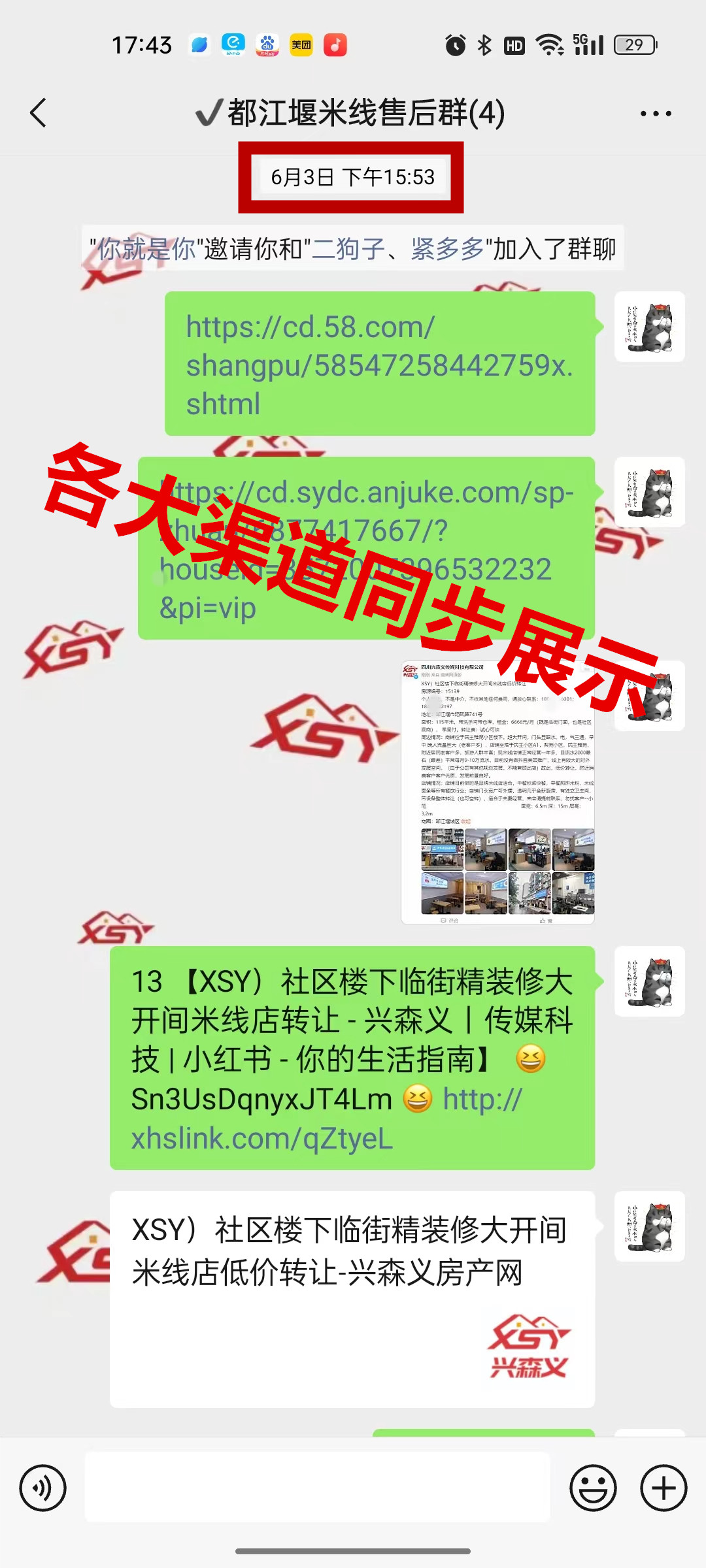
Task: Open the anjuke.com sp-zhuan link
Action: click(x=366, y=549)
